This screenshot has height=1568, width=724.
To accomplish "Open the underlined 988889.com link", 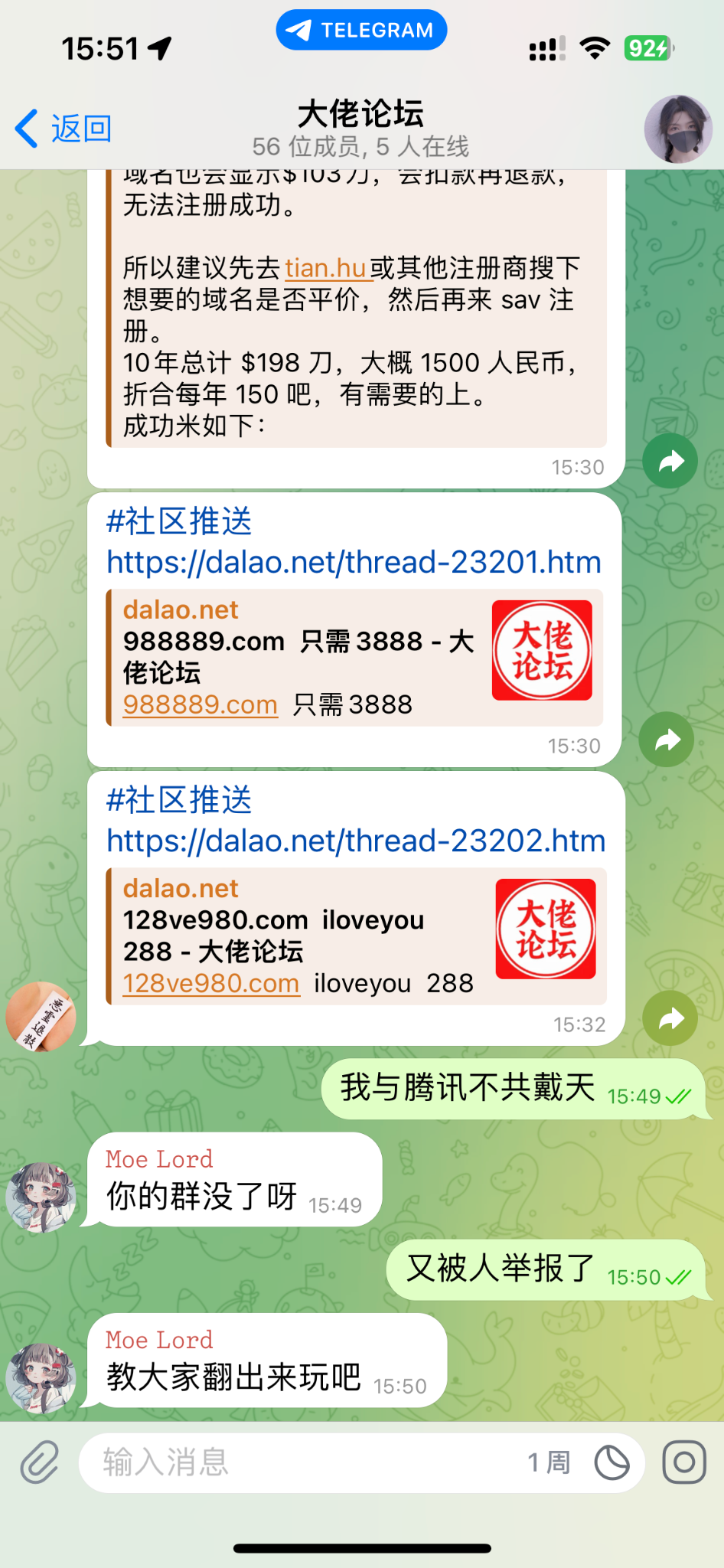I will (201, 704).
